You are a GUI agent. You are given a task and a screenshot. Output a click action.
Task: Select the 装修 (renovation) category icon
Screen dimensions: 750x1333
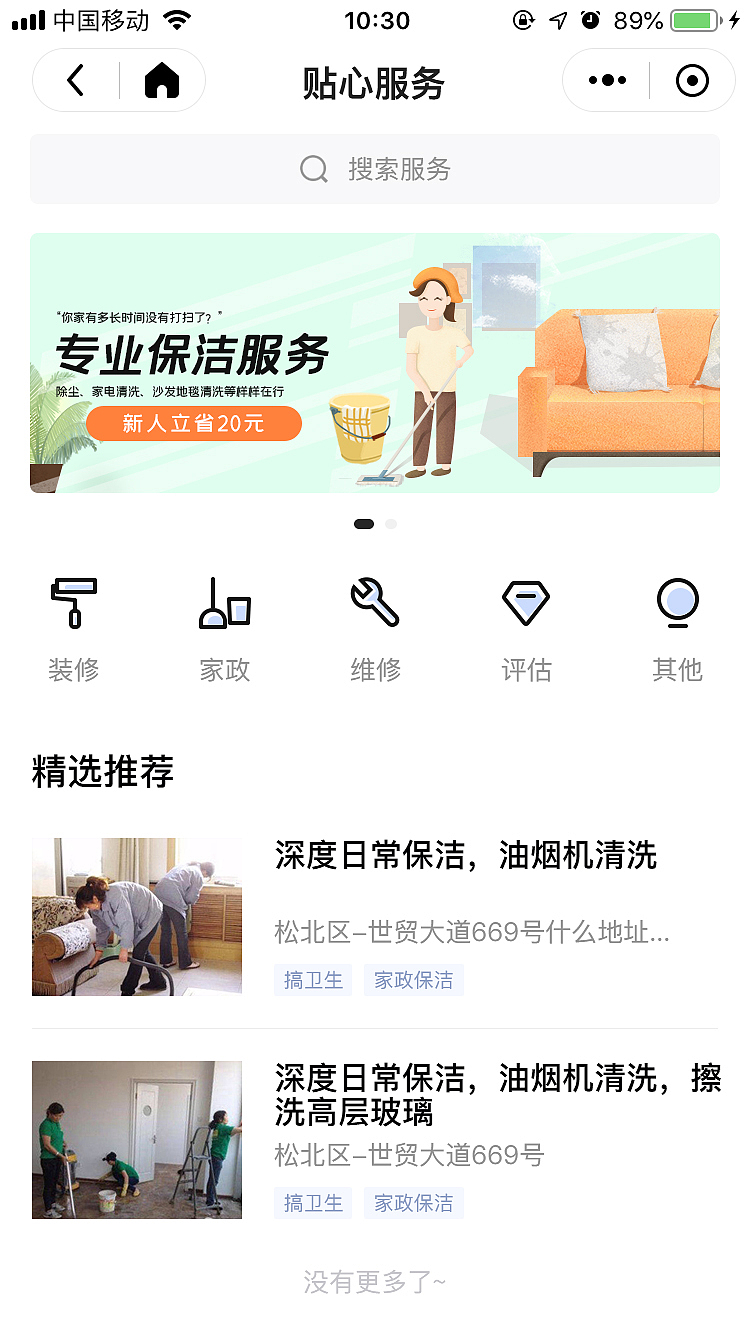click(x=74, y=602)
